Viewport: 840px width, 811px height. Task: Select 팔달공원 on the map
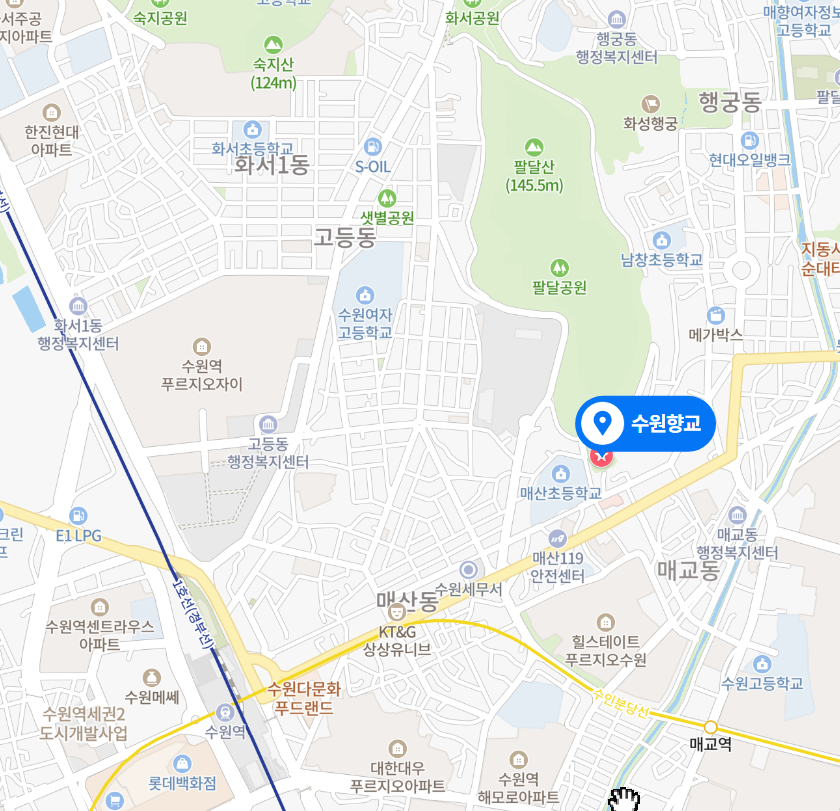click(x=559, y=268)
